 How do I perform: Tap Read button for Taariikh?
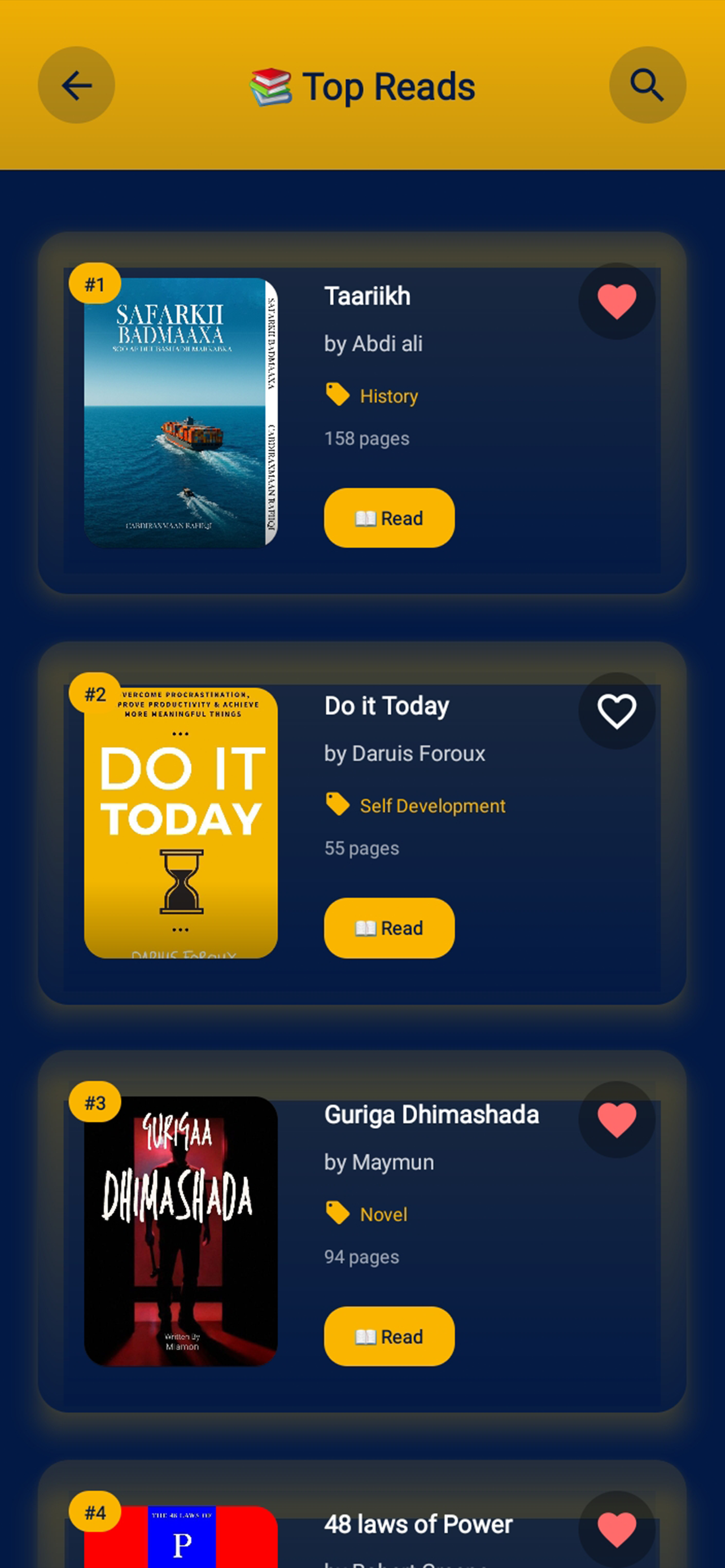point(389,518)
